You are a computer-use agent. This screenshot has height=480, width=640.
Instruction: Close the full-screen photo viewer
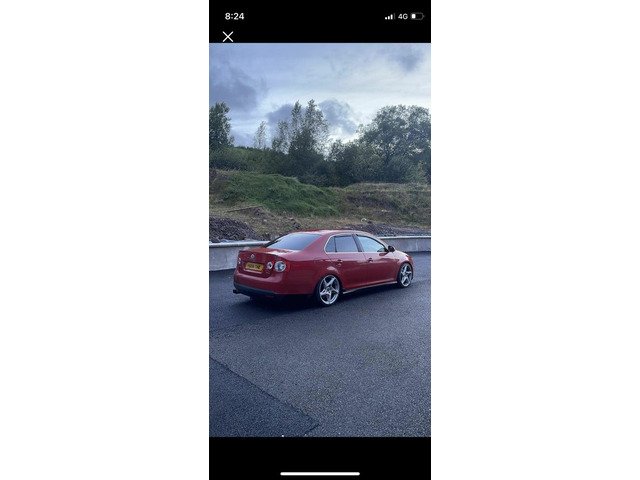click(228, 37)
